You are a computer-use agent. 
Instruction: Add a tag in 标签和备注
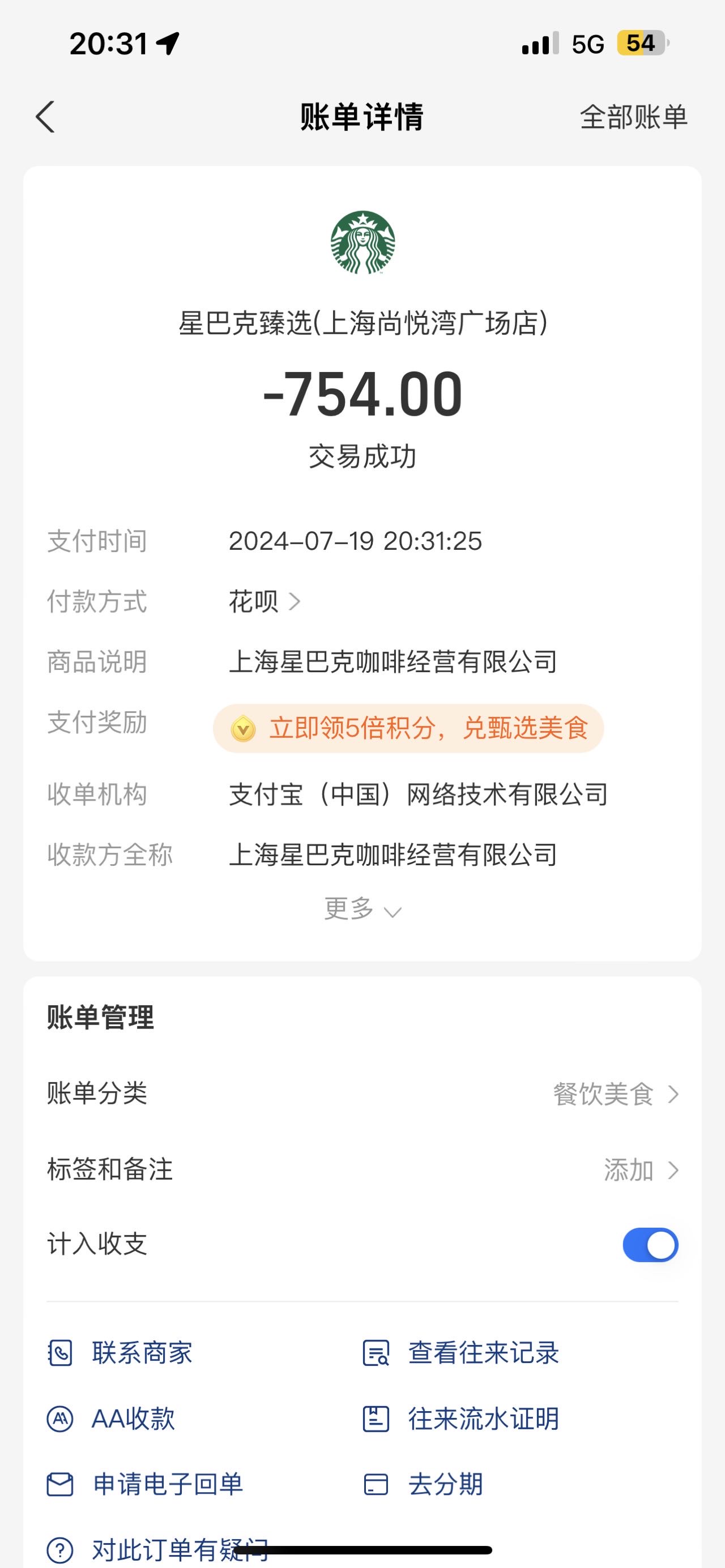[362, 1169]
